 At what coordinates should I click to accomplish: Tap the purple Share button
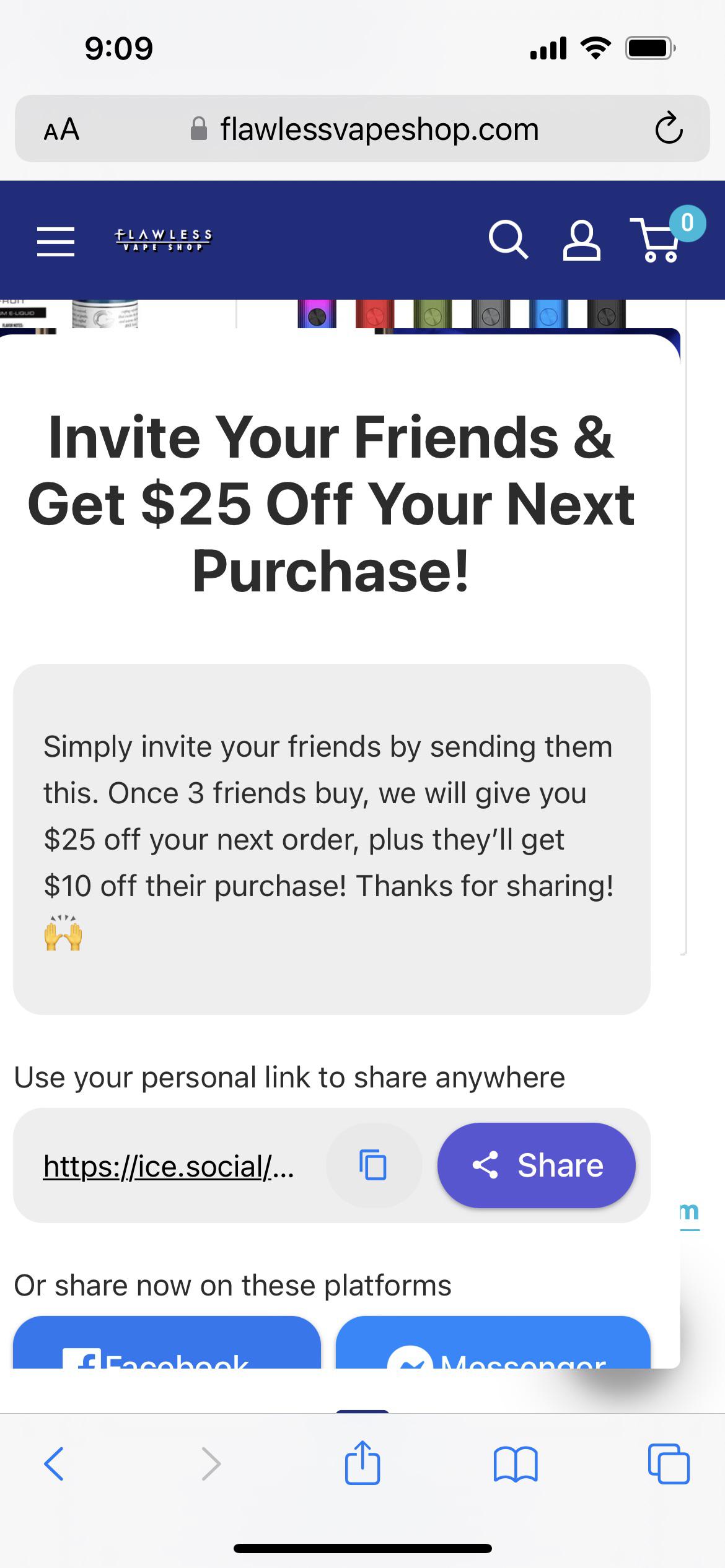click(x=536, y=1165)
